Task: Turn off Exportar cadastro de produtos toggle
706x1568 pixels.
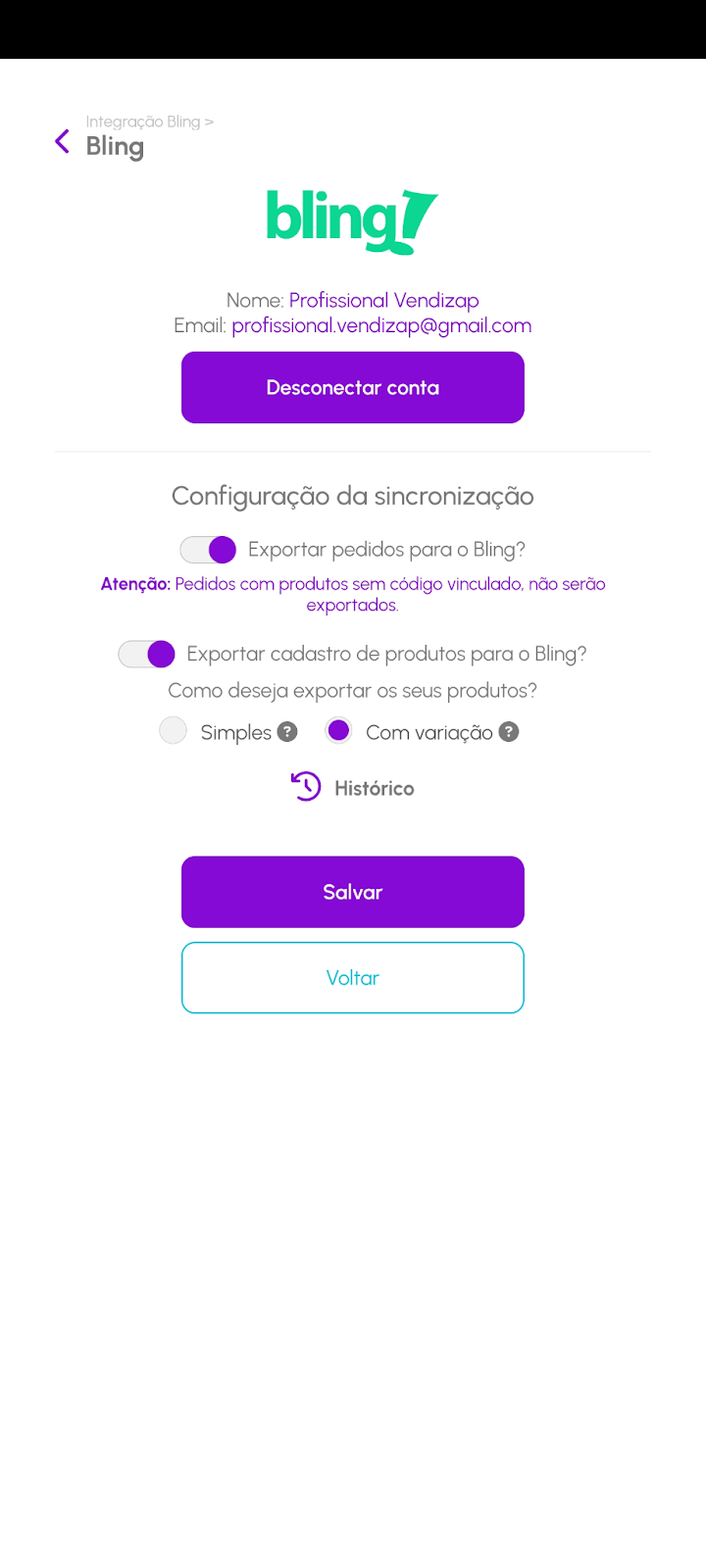Action: [x=147, y=654]
